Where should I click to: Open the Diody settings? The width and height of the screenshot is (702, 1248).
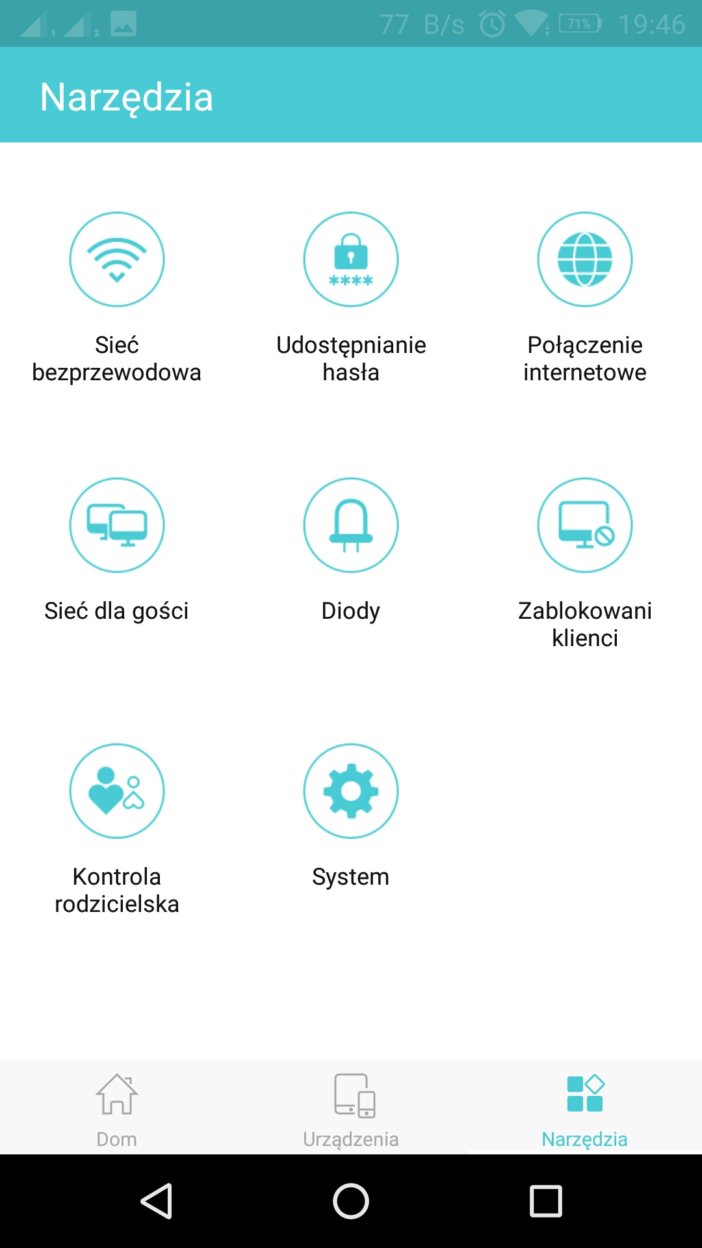351,525
